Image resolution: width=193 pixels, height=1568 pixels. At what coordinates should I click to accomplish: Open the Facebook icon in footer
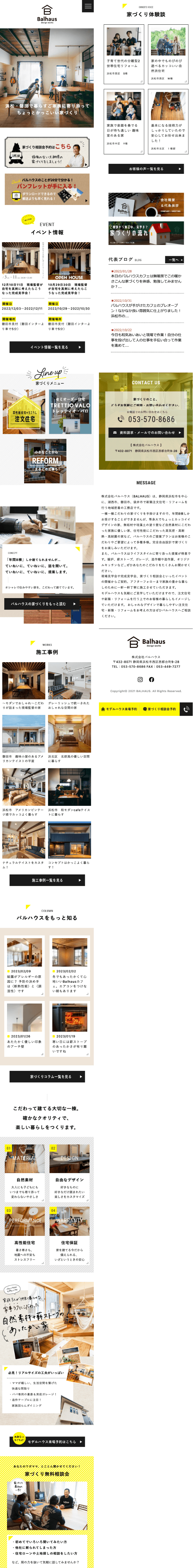coord(151,679)
